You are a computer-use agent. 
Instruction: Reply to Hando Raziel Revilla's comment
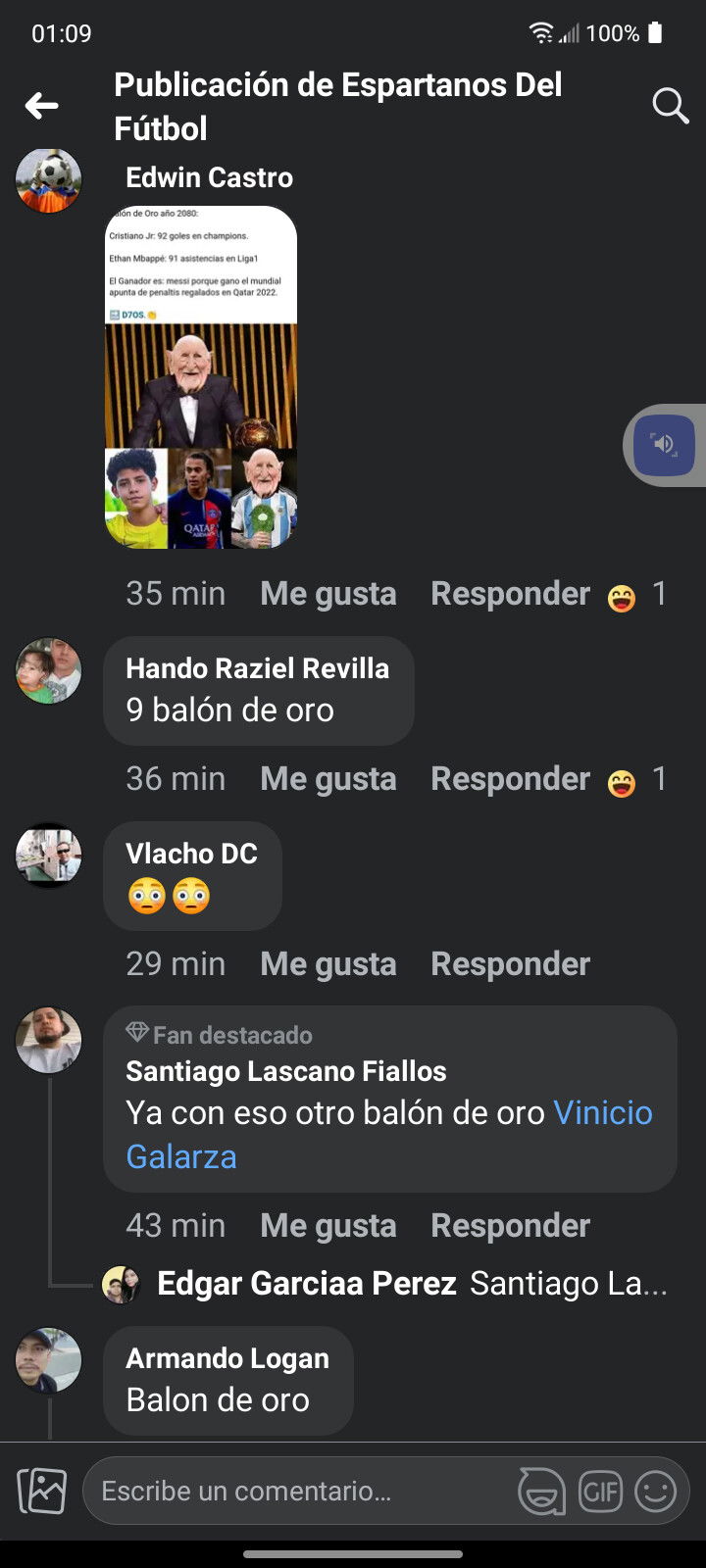coord(510,779)
